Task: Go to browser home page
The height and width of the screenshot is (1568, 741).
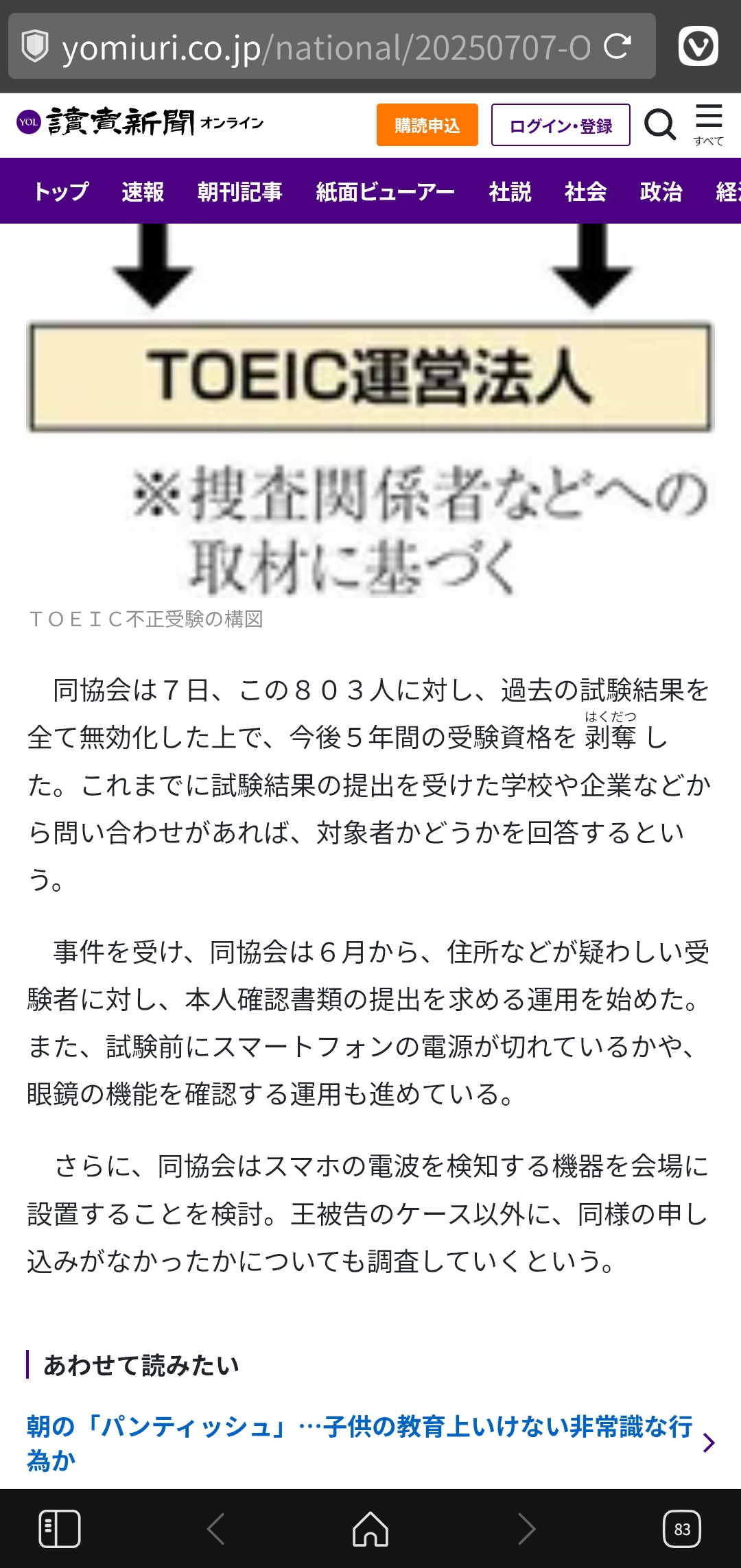Action: (370, 1529)
